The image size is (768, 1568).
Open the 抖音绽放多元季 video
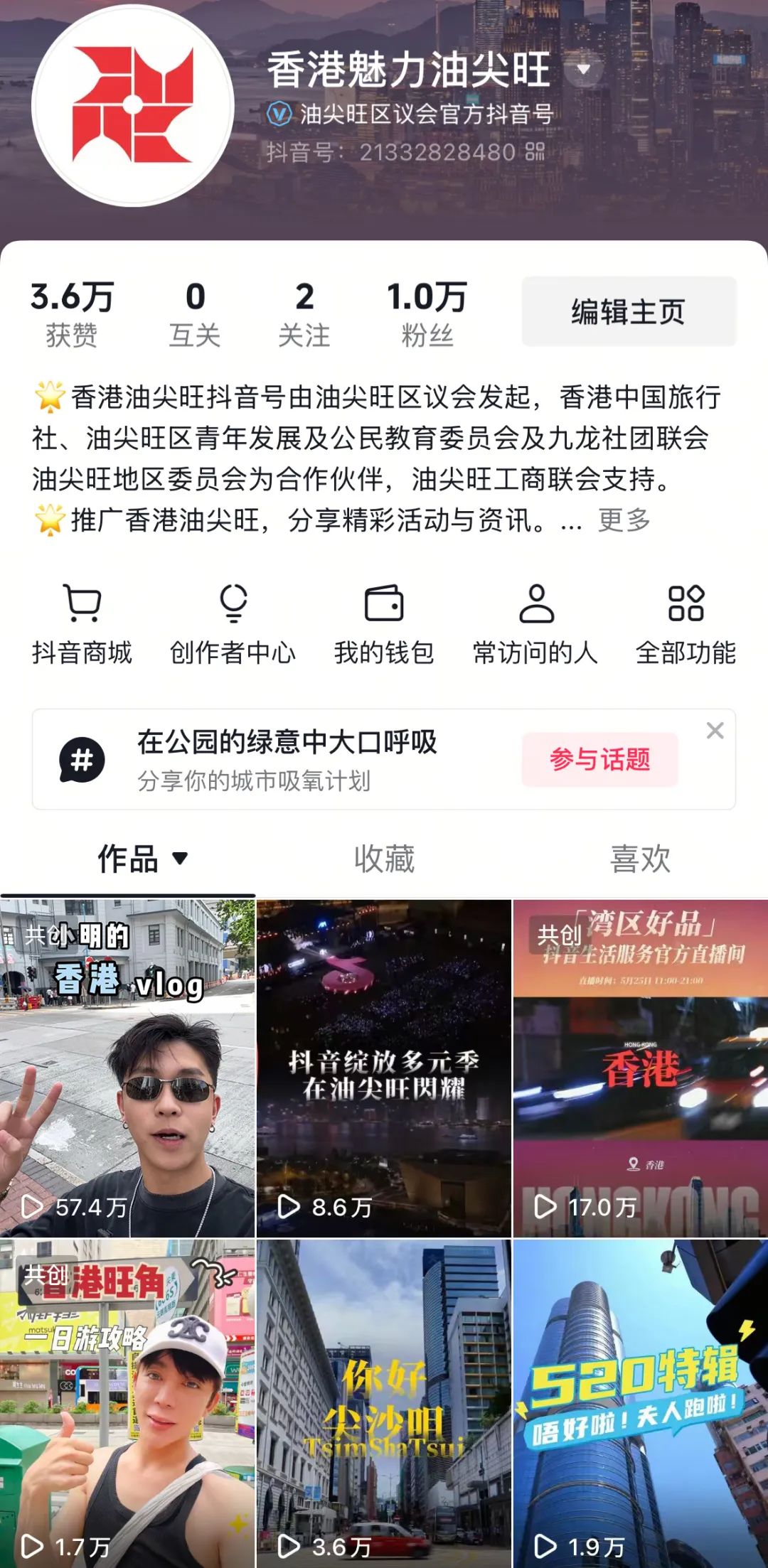click(384, 1068)
